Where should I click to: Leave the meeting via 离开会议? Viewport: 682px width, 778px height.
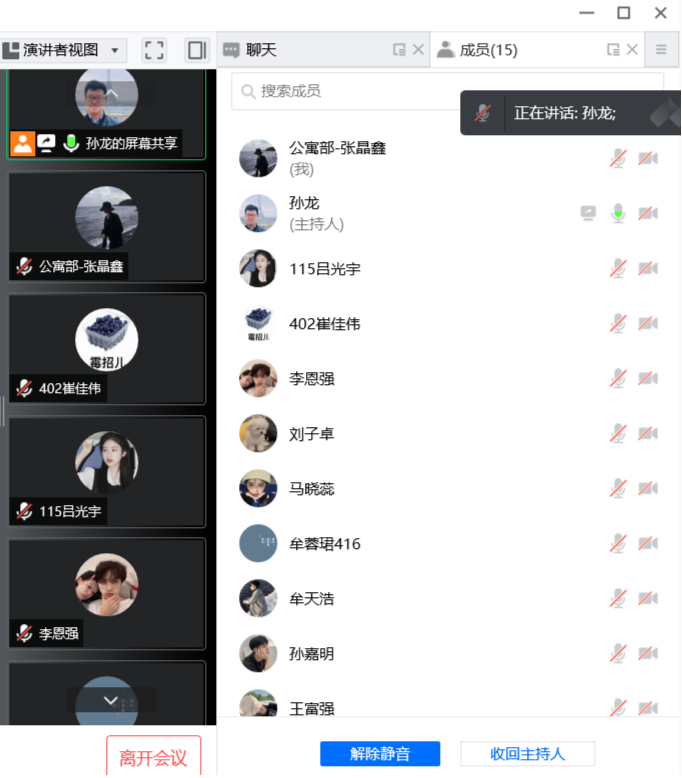pyautogui.click(x=153, y=758)
